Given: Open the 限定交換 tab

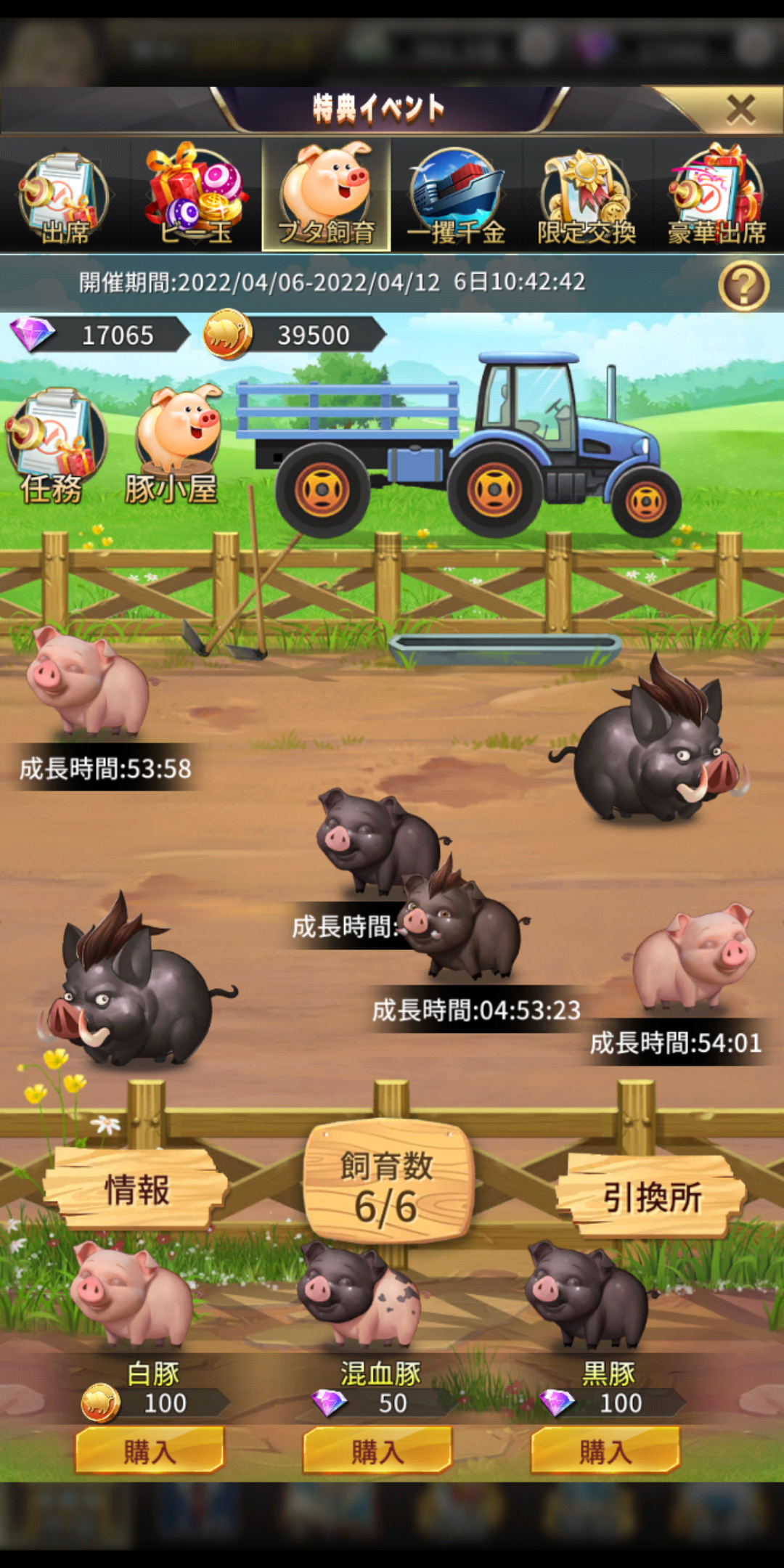Looking at the screenshot, I should click(587, 196).
